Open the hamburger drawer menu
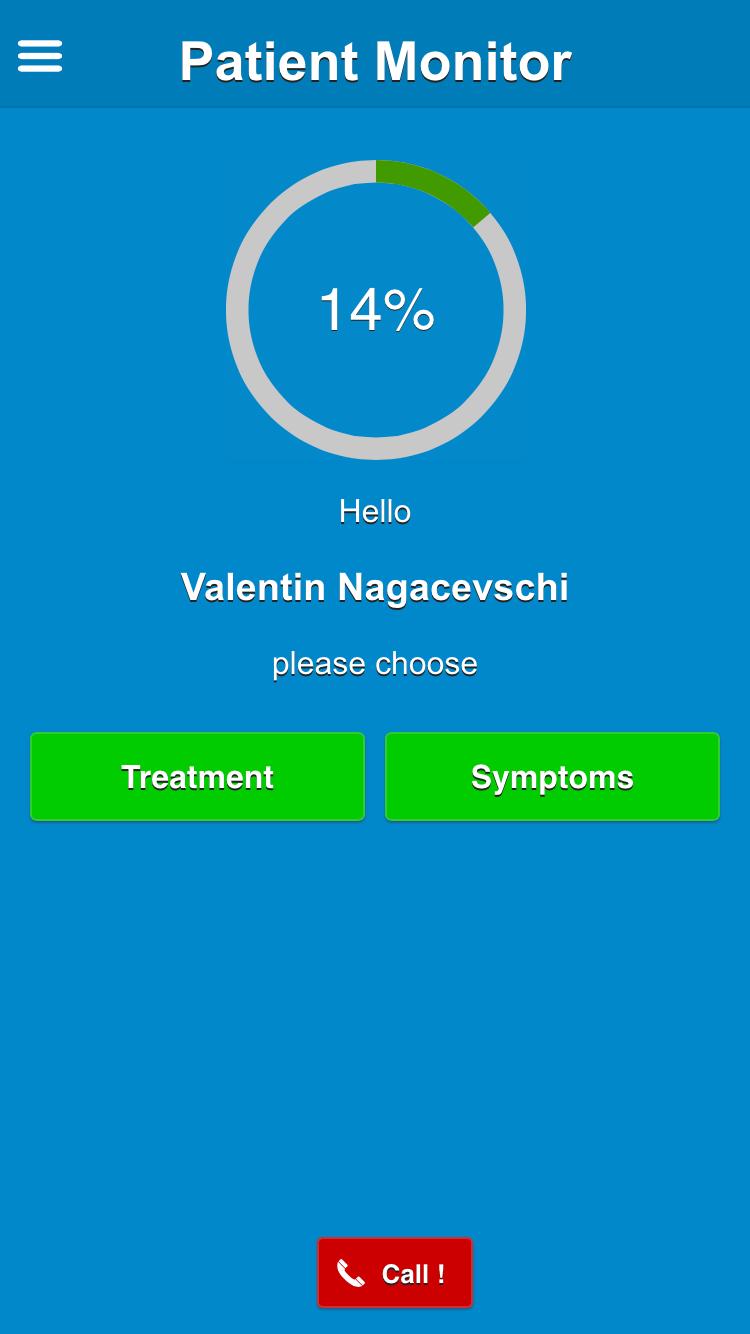This screenshot has height=1334, width=750. pyautogui.click(x=40, y=56)
